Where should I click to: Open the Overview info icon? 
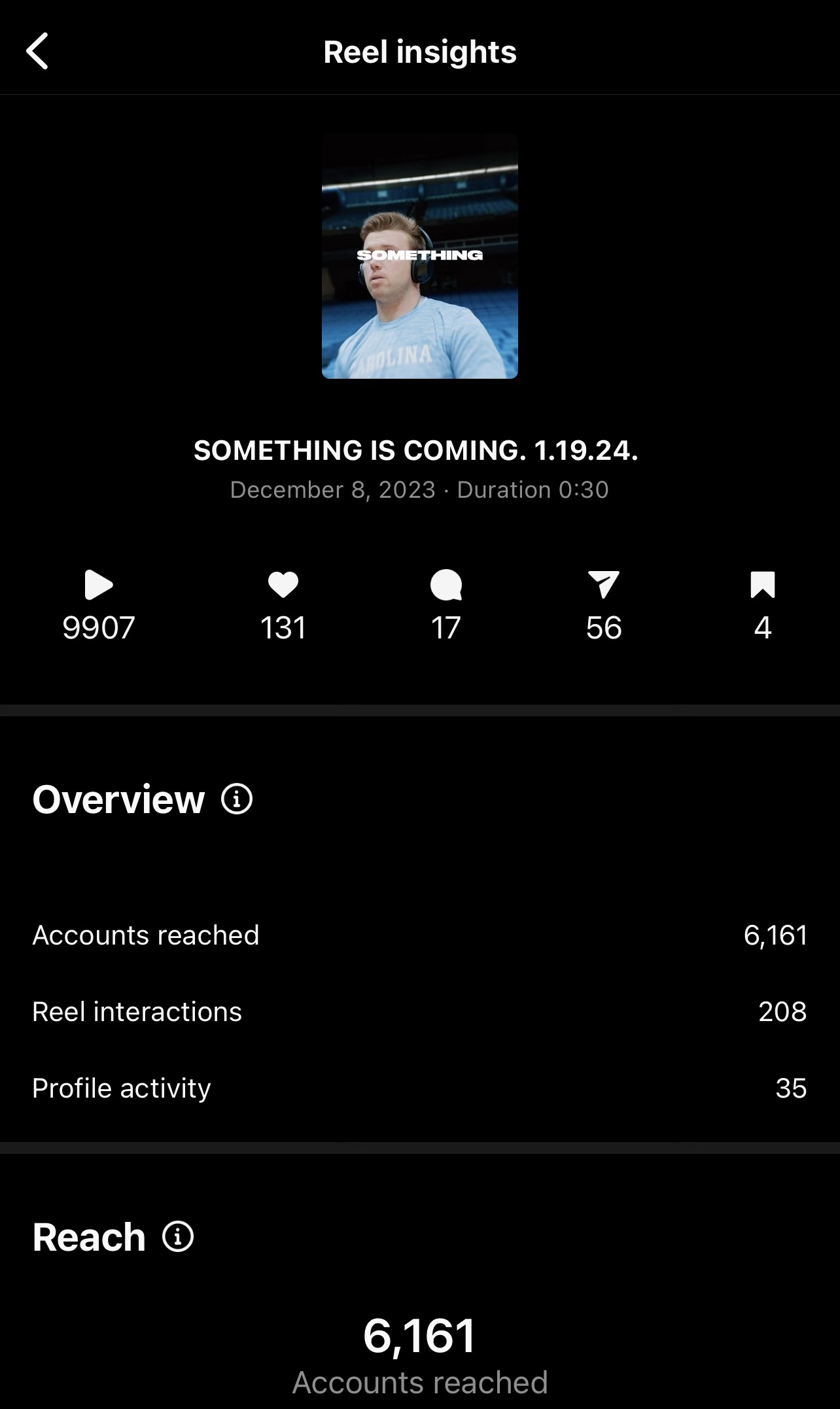click(237, 799)
